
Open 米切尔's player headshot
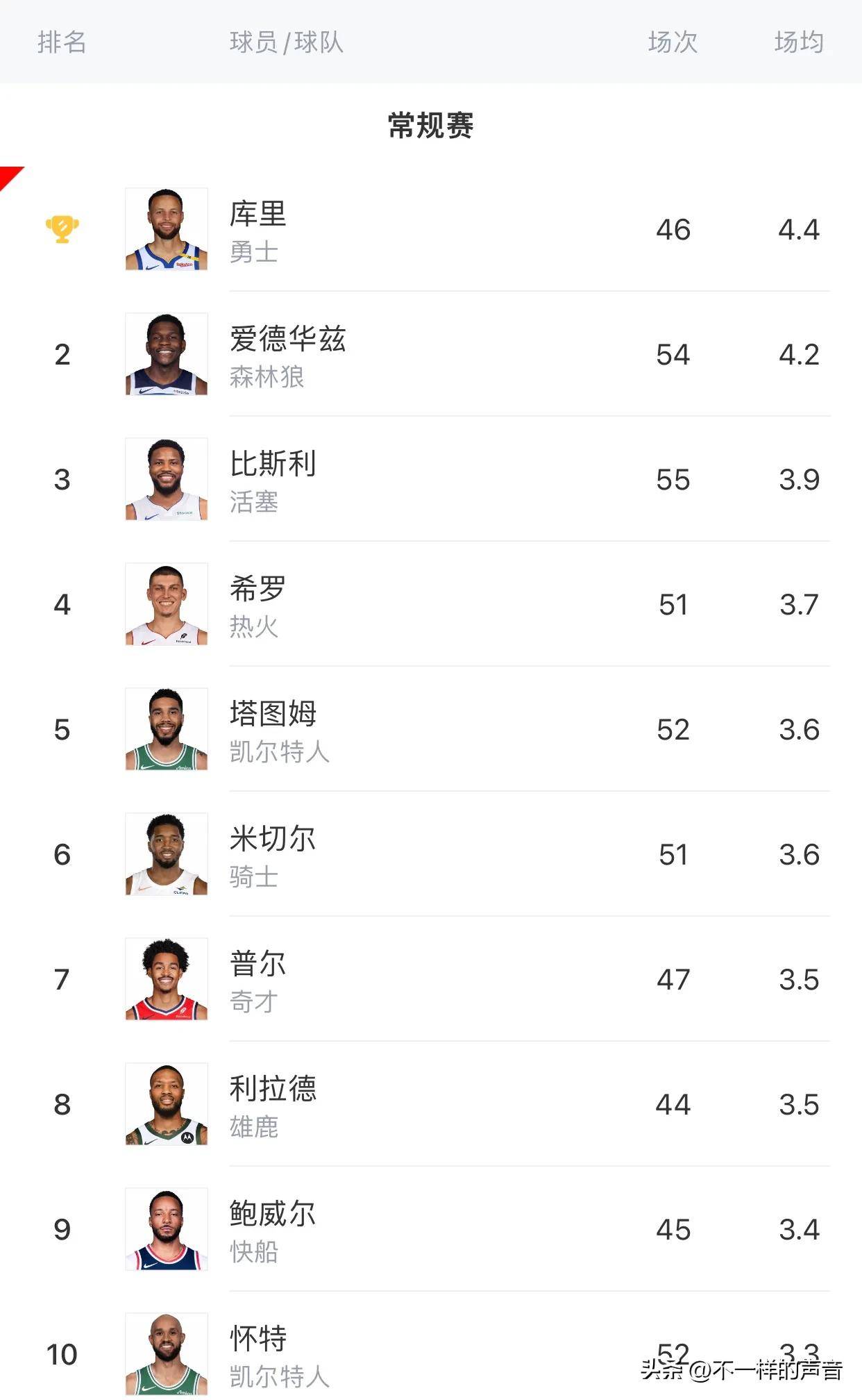point(165,855)
